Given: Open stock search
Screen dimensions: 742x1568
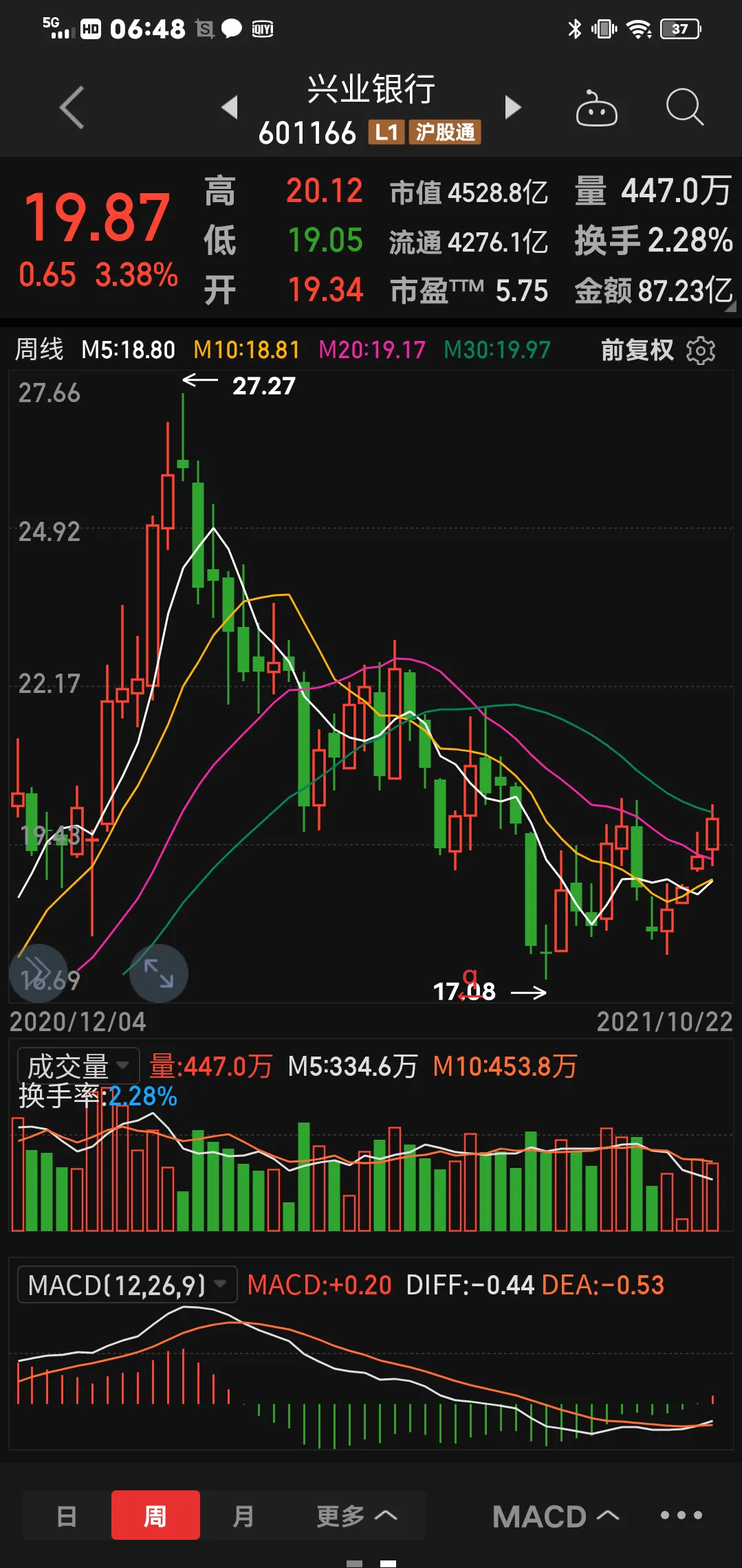Looking at the screenshot, I should pos(684,107).
